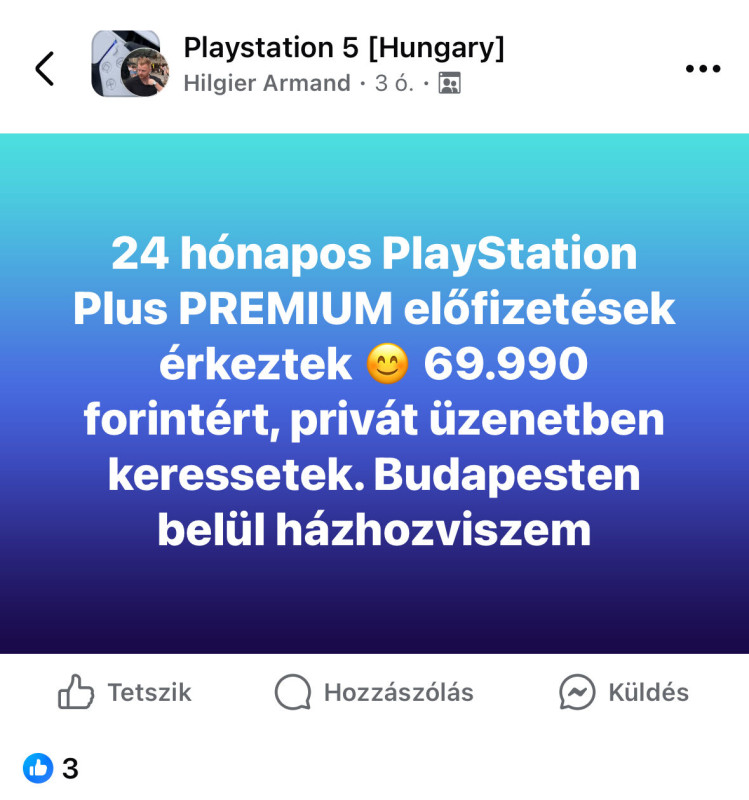Image resolution: width=749 pixels, height=800 pixels.
Task: Like the post with Tetszik
Action: pyautogui.click(x=125, y=692)
